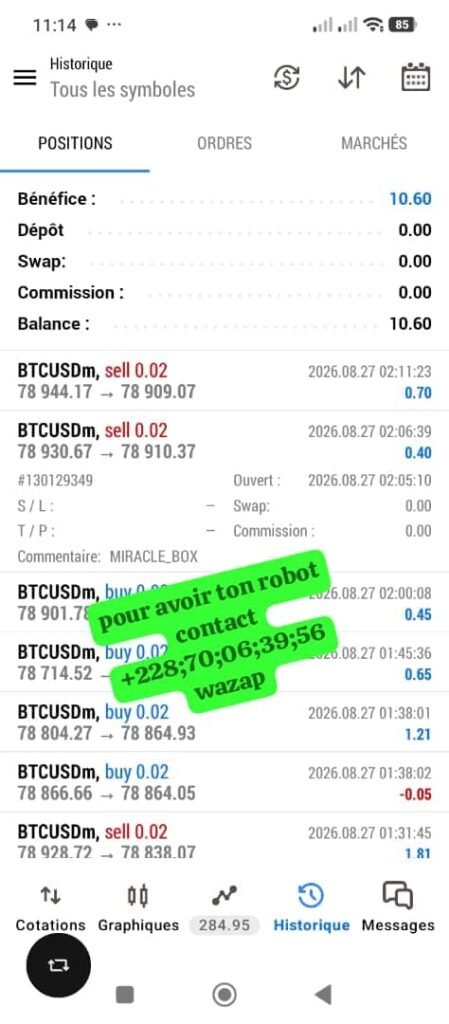Go back with the system back arrow

[x=323, y=995]
